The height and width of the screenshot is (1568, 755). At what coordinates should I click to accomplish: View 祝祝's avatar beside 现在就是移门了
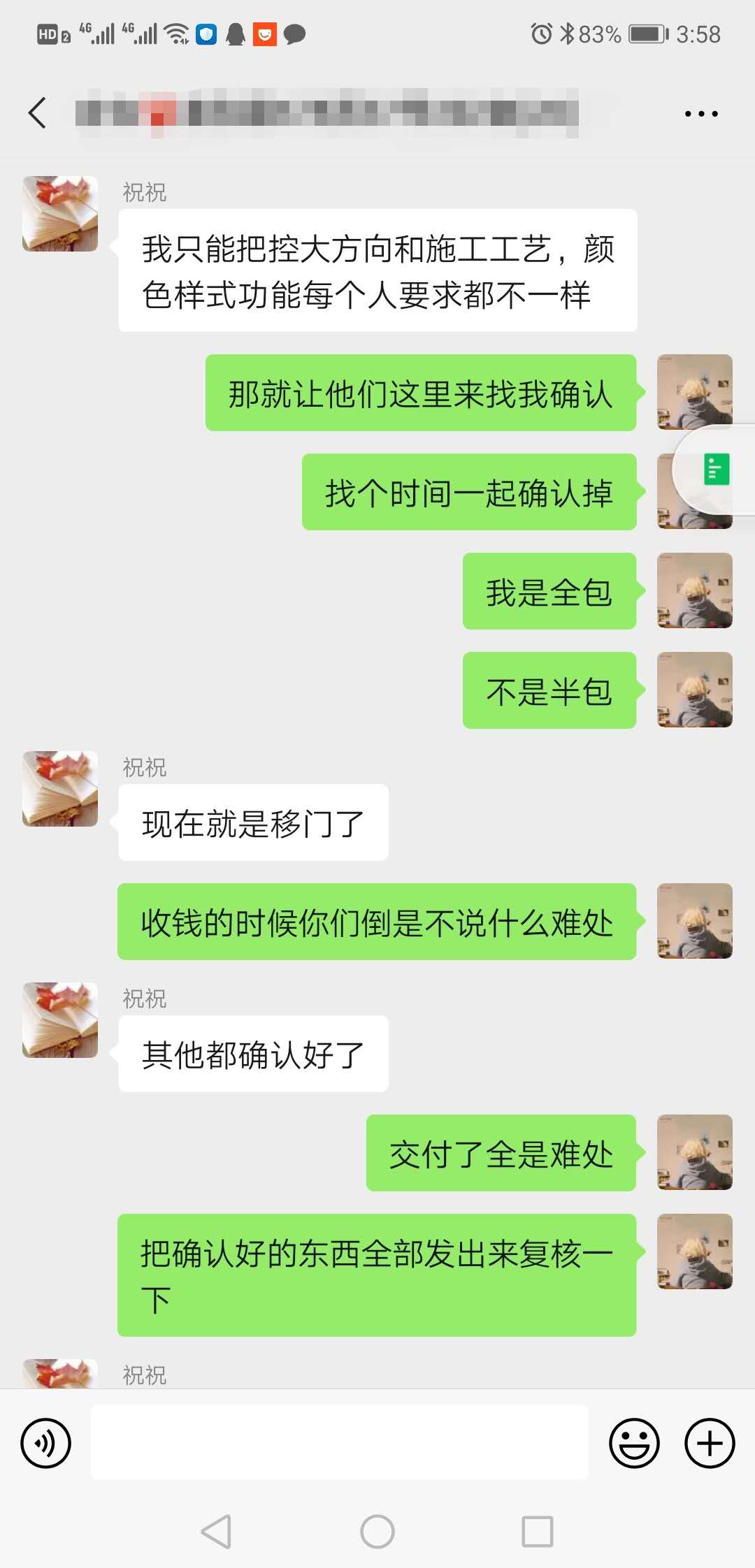60,789
